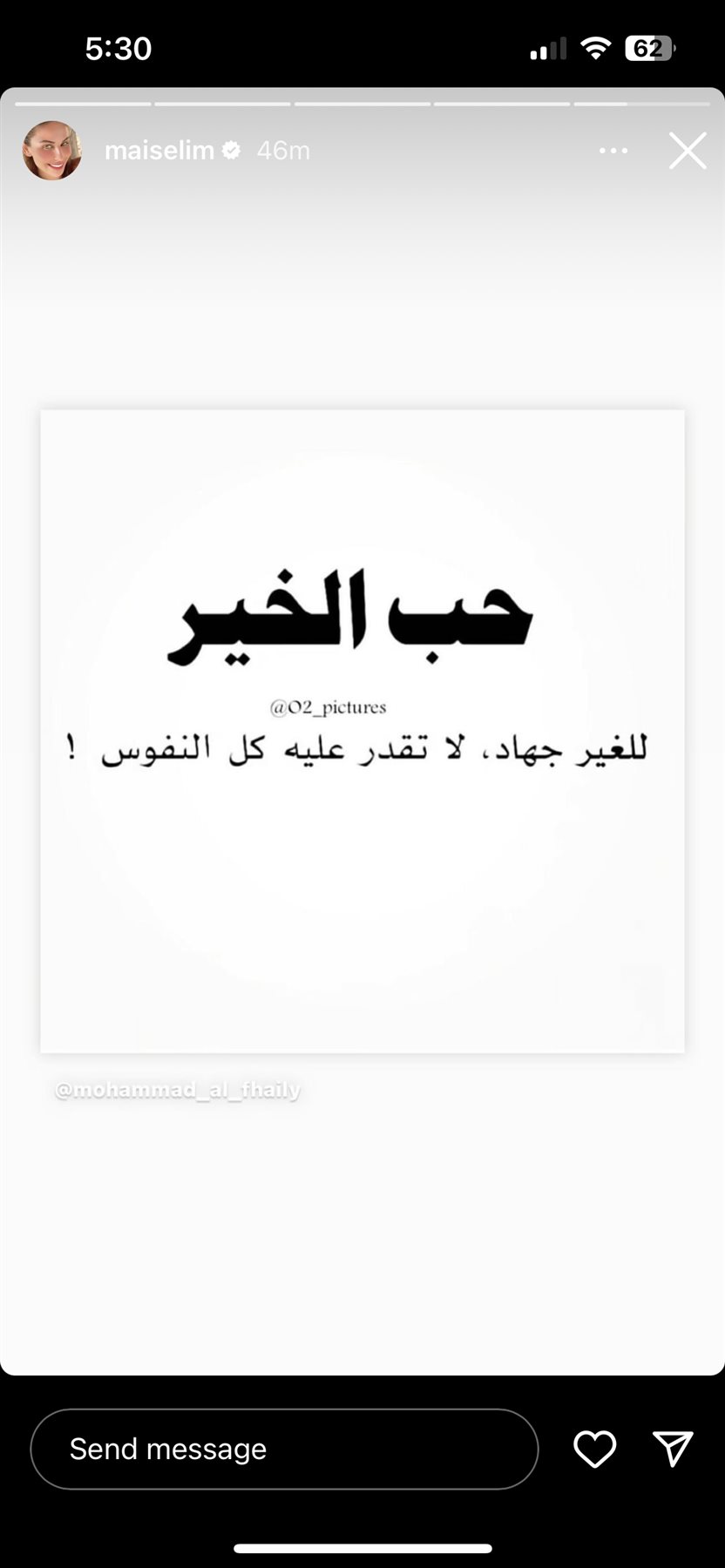725x1568 pixels.
Task: Like this story with the heart
Action: (594, 1449)
